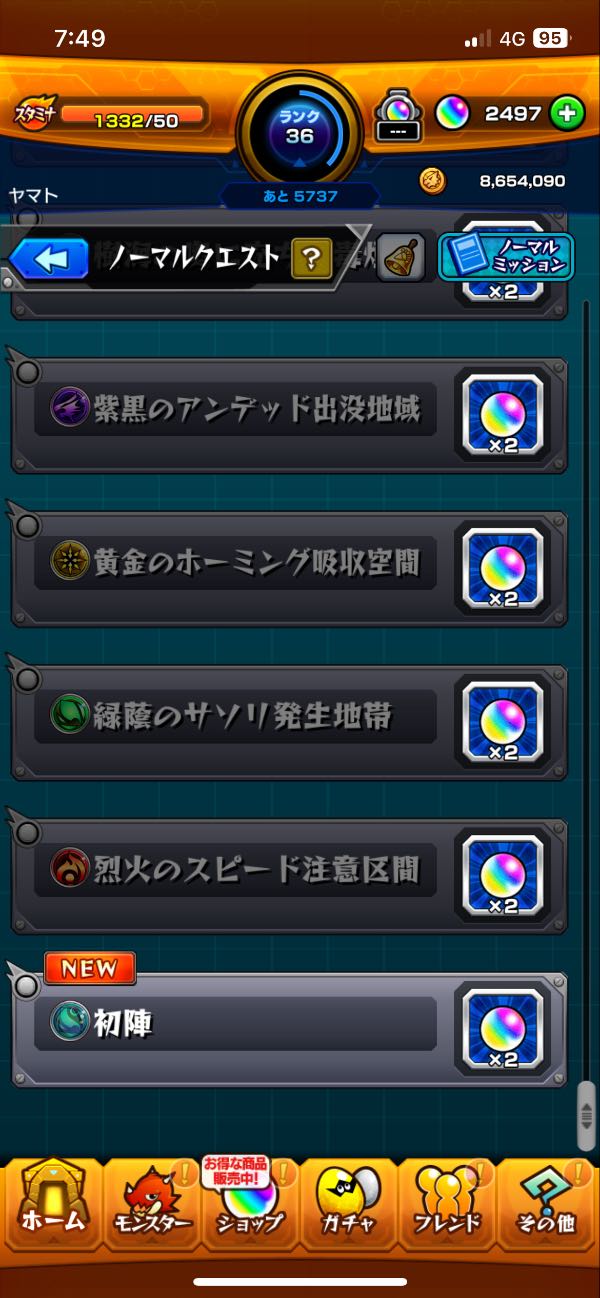Tap the green plus to add orbs
The width and height of the screenshot is (600, 1298).
[x=567, y=114]
